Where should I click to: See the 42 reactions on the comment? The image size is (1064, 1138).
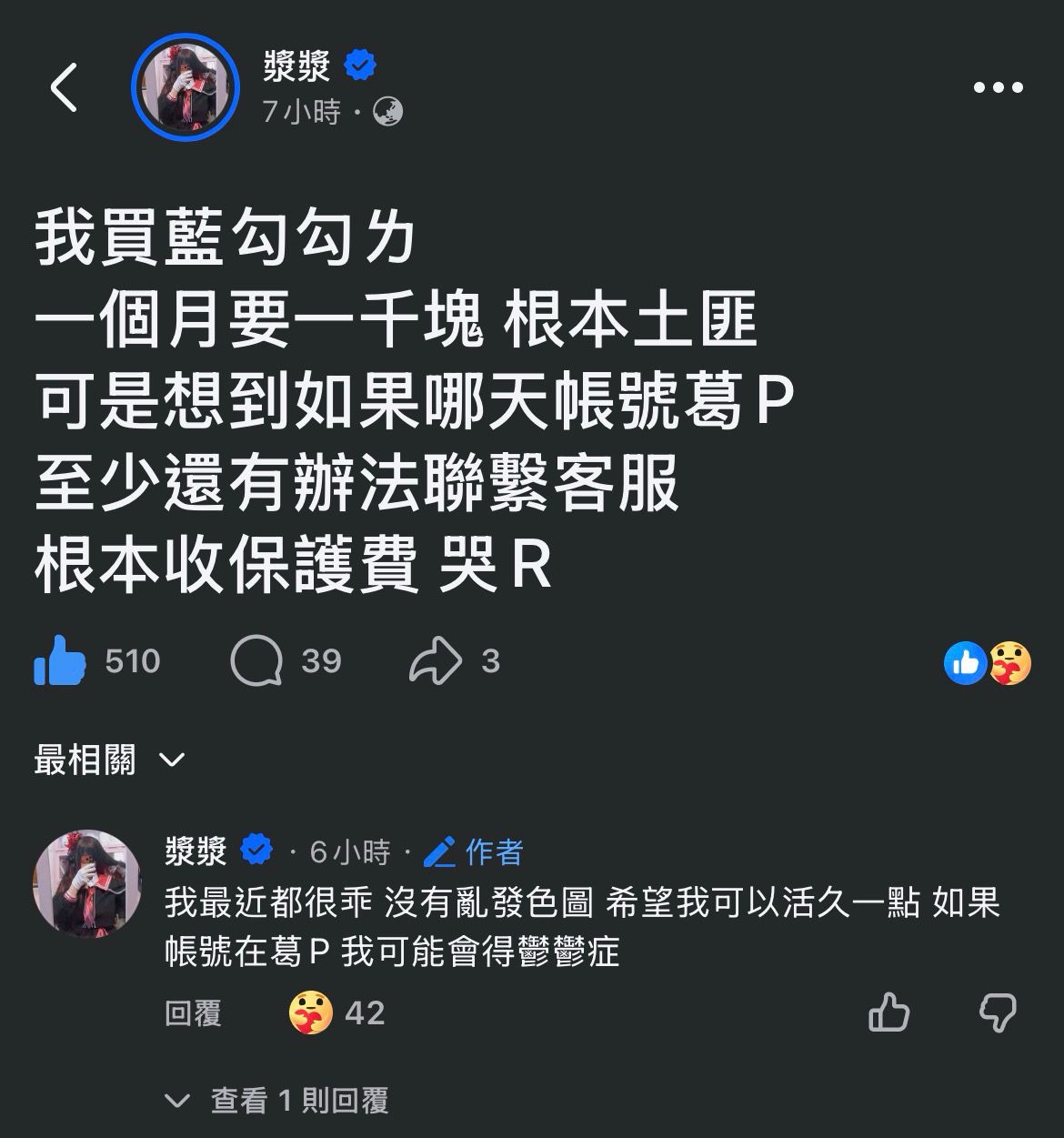(338, 1012)
